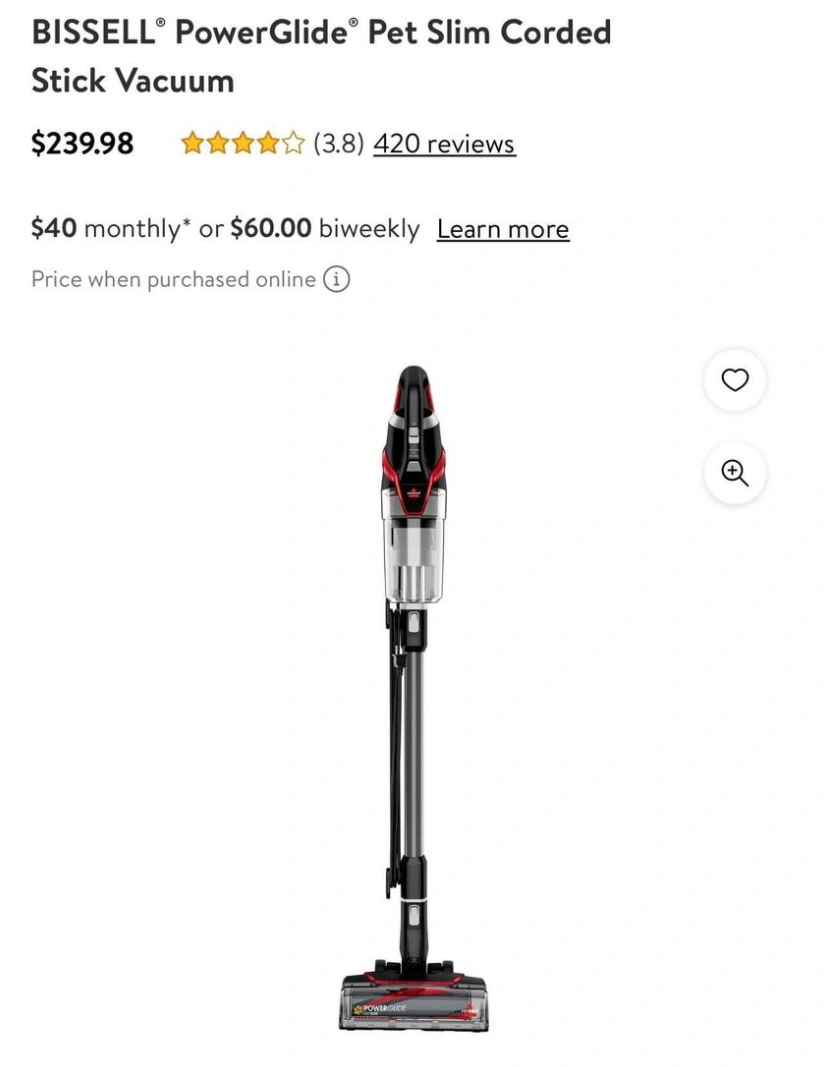Screen dimensions: 828x1067
Task: Tap Learn more about payment plans
Action: 502,229
